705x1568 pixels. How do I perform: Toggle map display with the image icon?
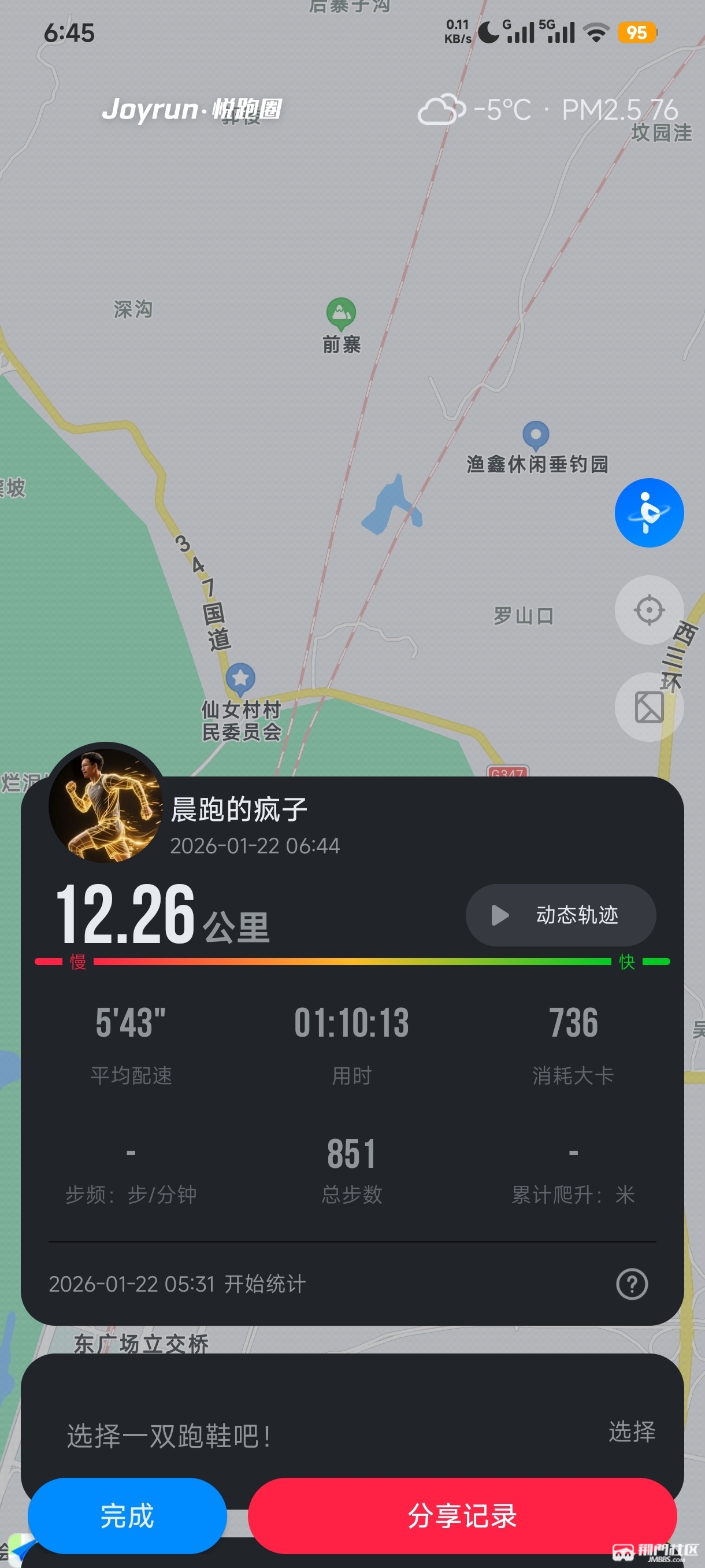(x=648, y=707)
